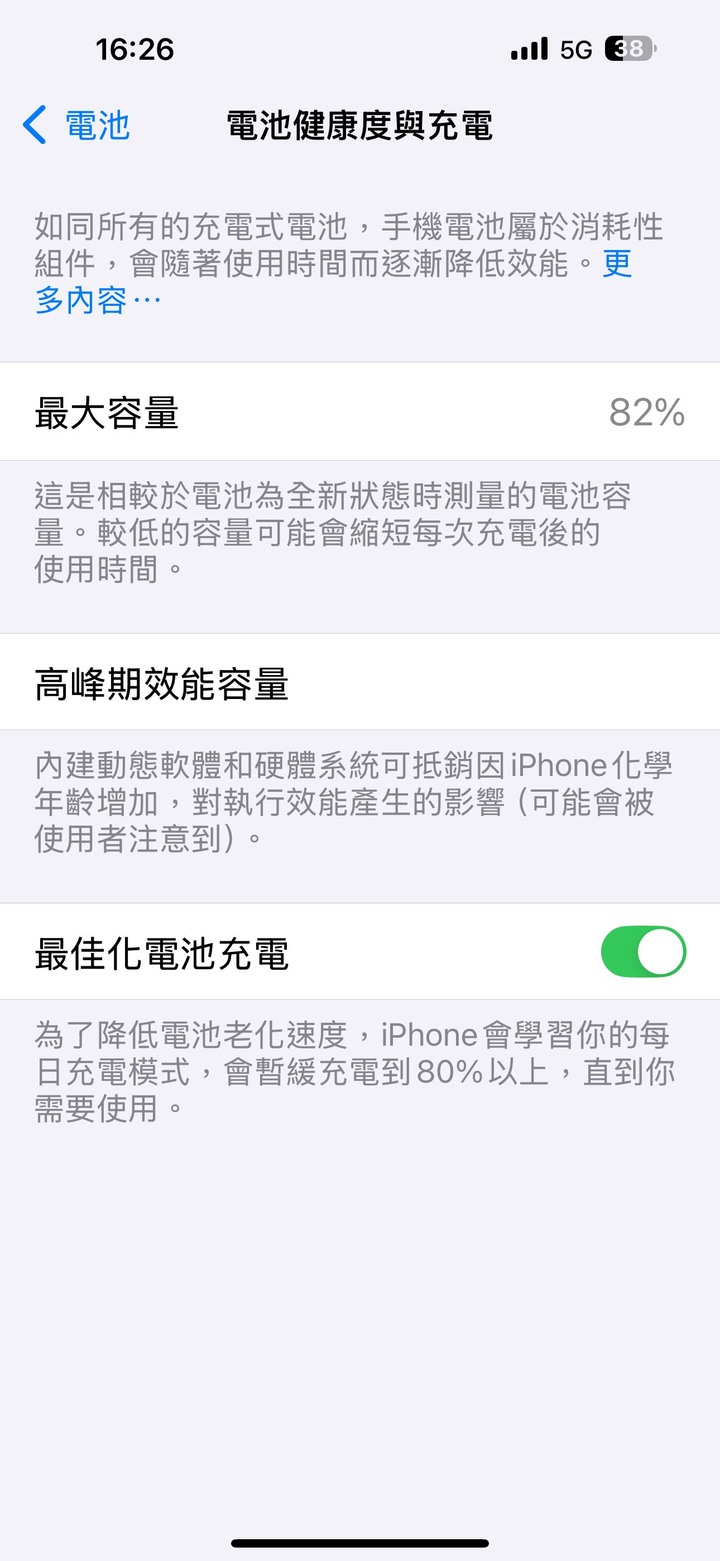Turn off the 最佳化電池充電 switch
Screen dimensions: 720x1561
tap(642, 951)
